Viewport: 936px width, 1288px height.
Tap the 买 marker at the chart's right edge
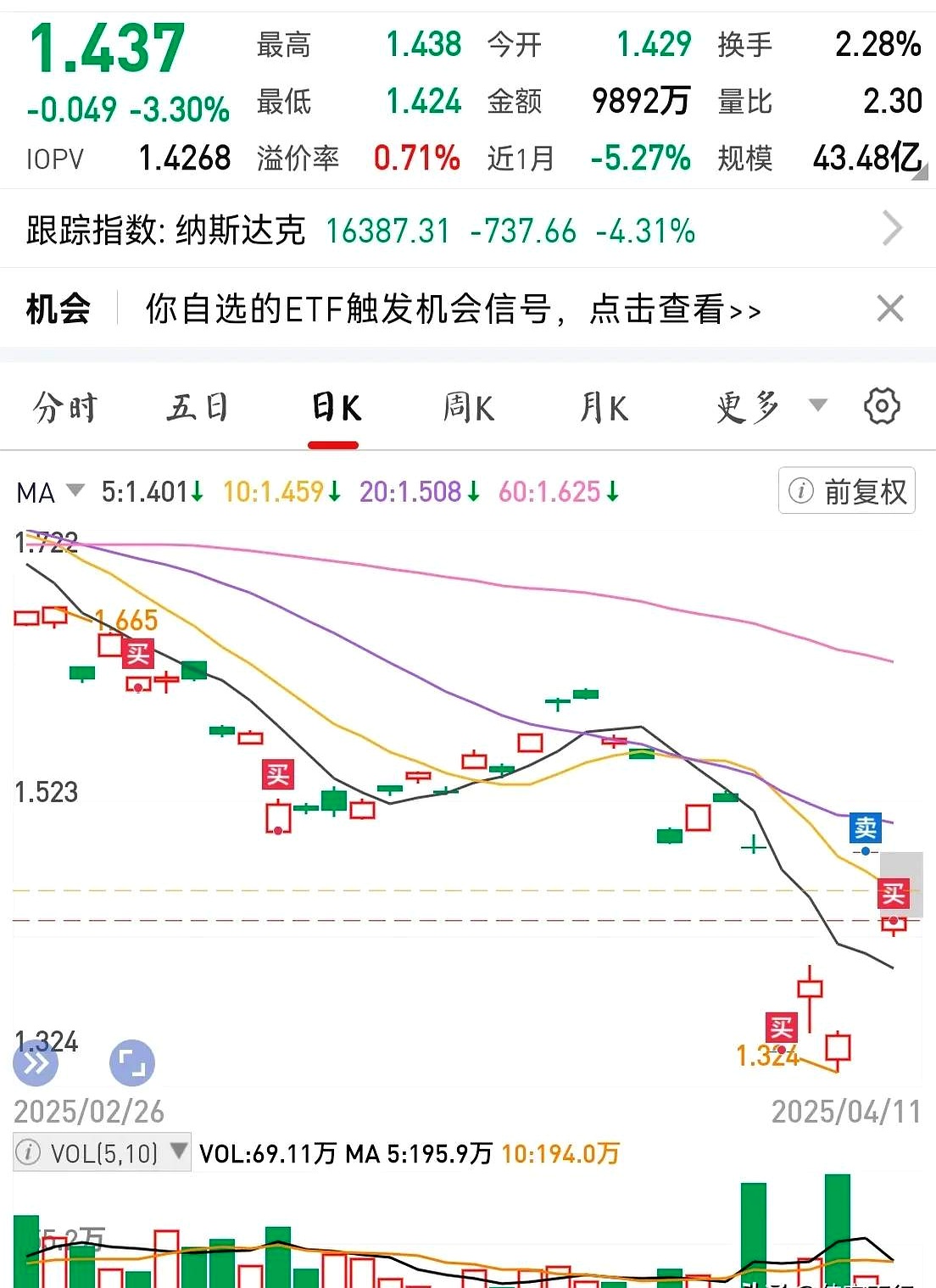pyautogui.click(x=894, y=892)
